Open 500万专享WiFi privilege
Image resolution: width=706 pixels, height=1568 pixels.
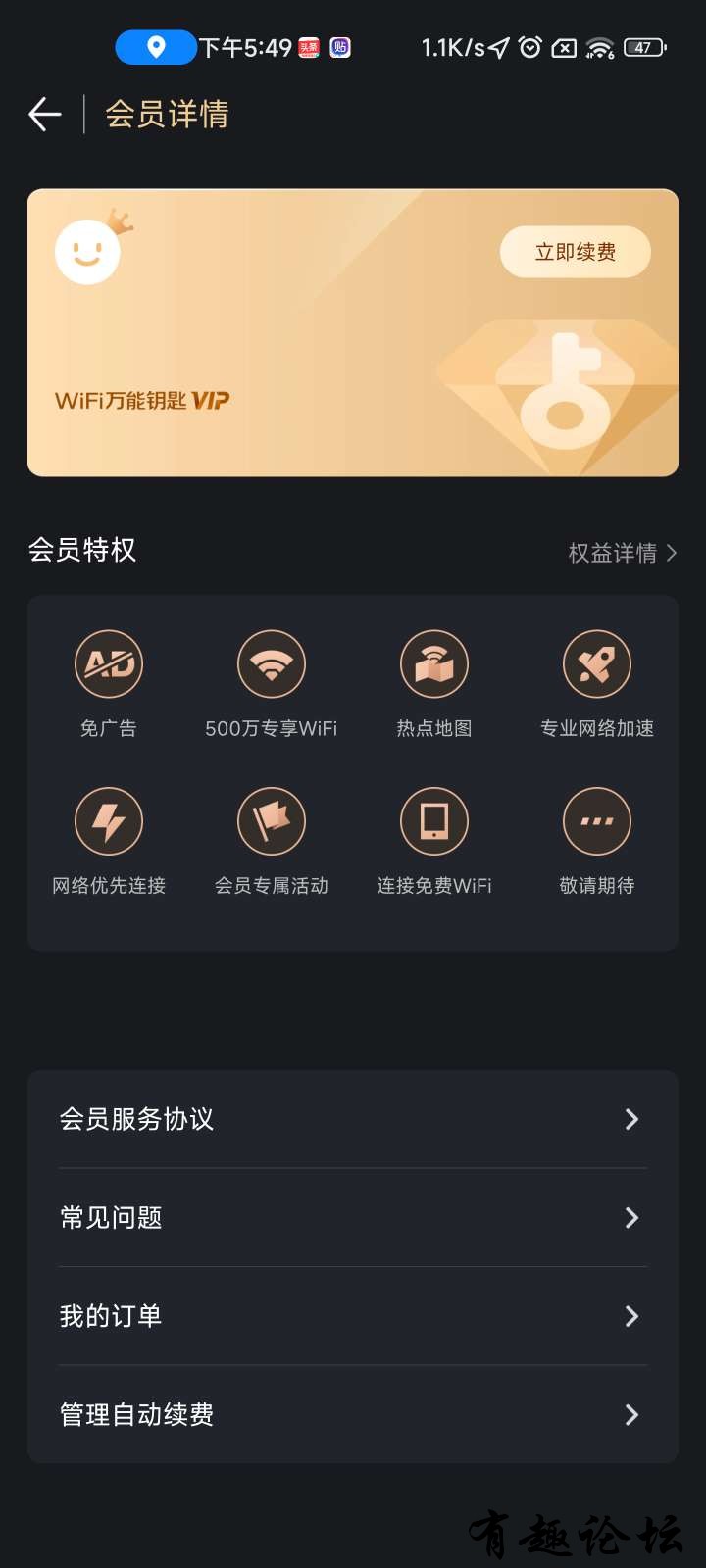(x=272, y=664)
